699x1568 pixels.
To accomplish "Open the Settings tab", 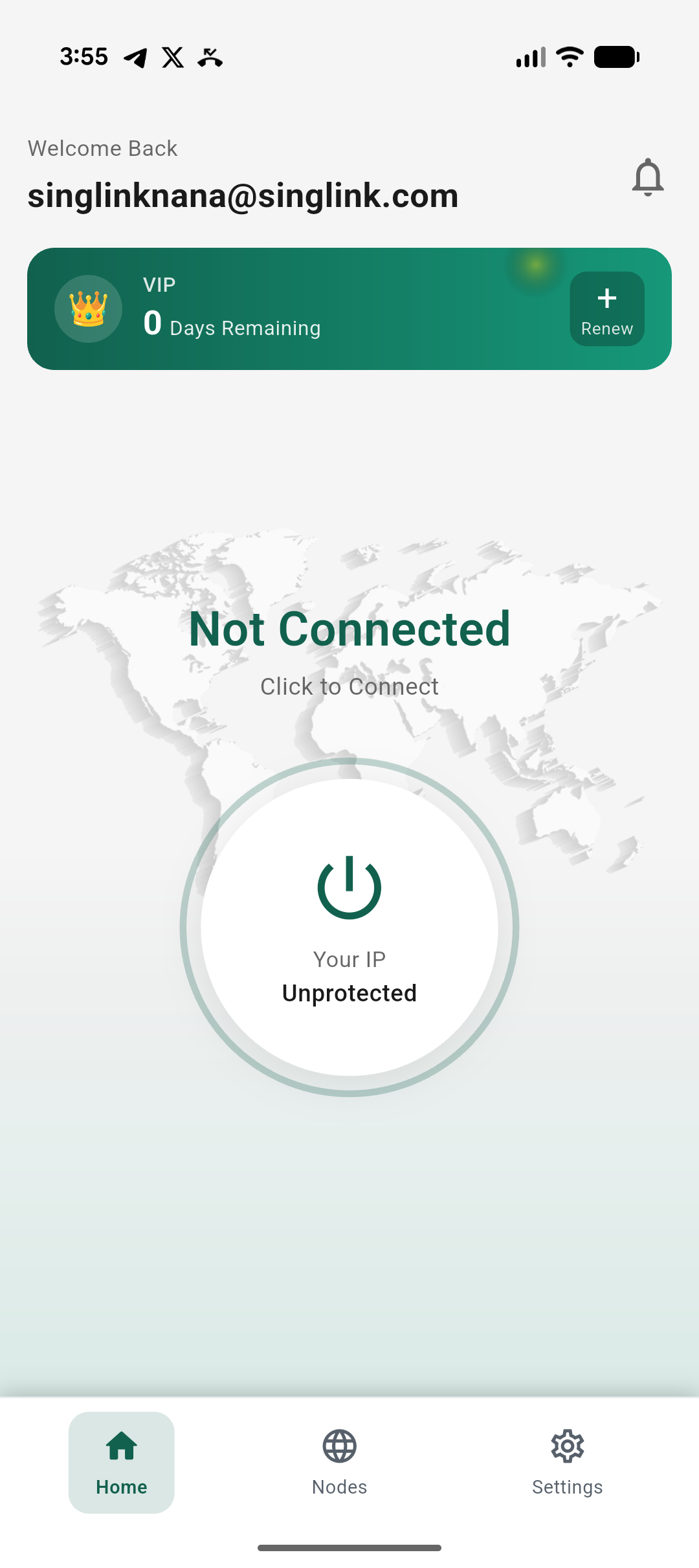I will click(567, 1462).
